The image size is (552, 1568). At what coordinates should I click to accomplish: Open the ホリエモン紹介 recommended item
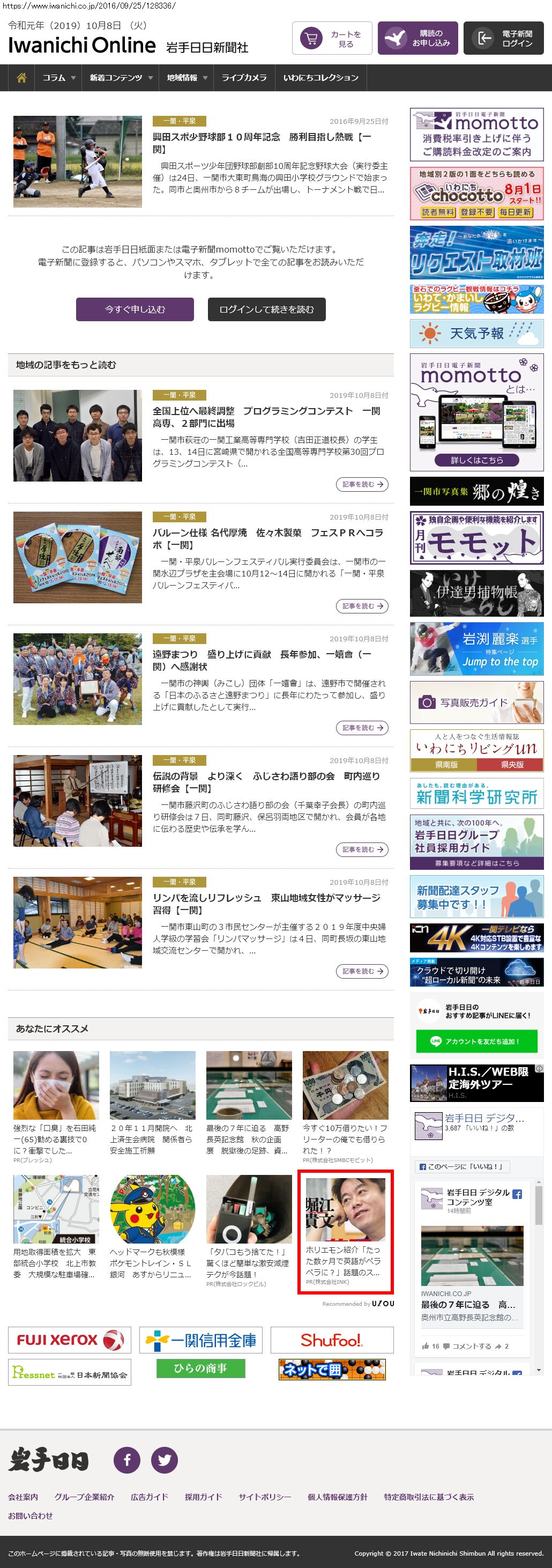pos(345,1231)
